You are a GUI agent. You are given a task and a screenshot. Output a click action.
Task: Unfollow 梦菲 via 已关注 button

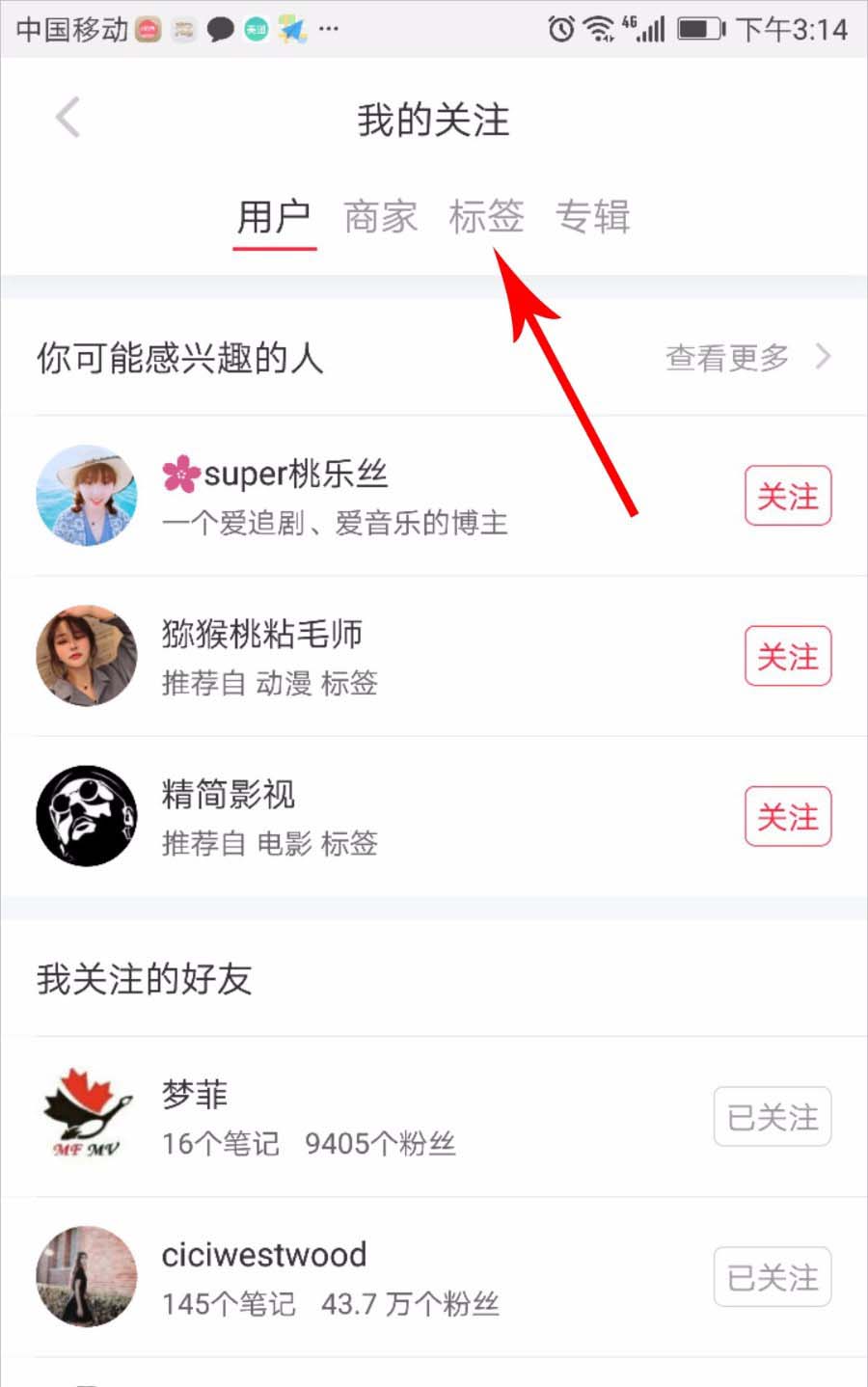click(772, 1117)
